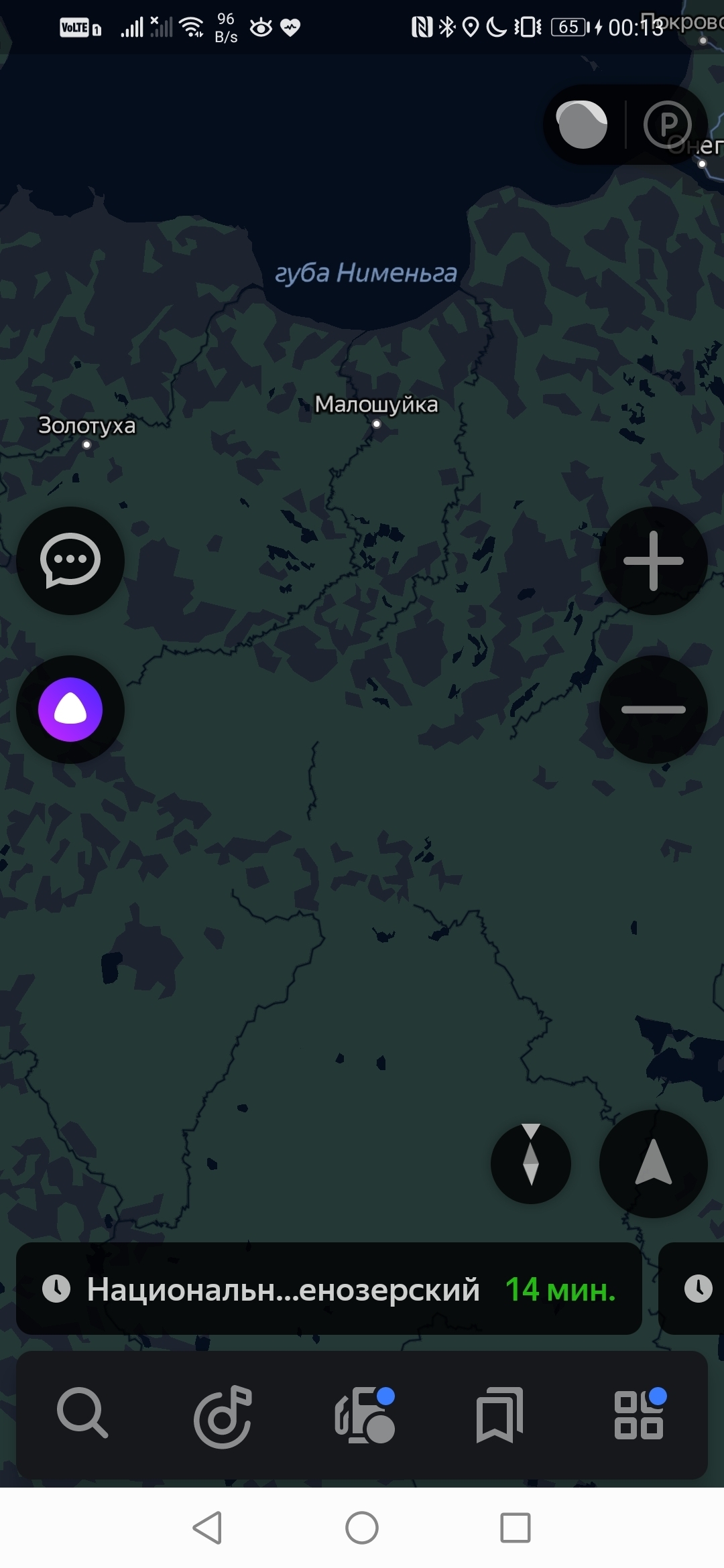Open the gas stations tab

[364, 1415]
